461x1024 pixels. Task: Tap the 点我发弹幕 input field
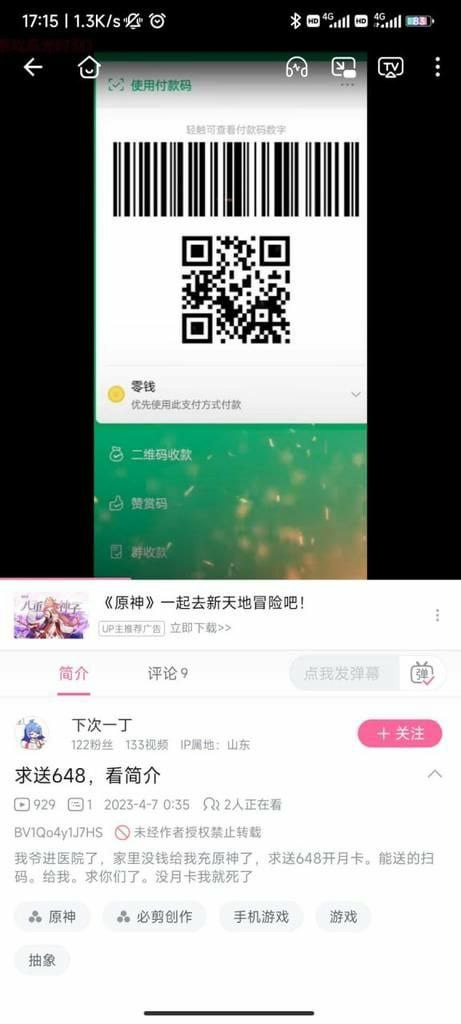343,673
